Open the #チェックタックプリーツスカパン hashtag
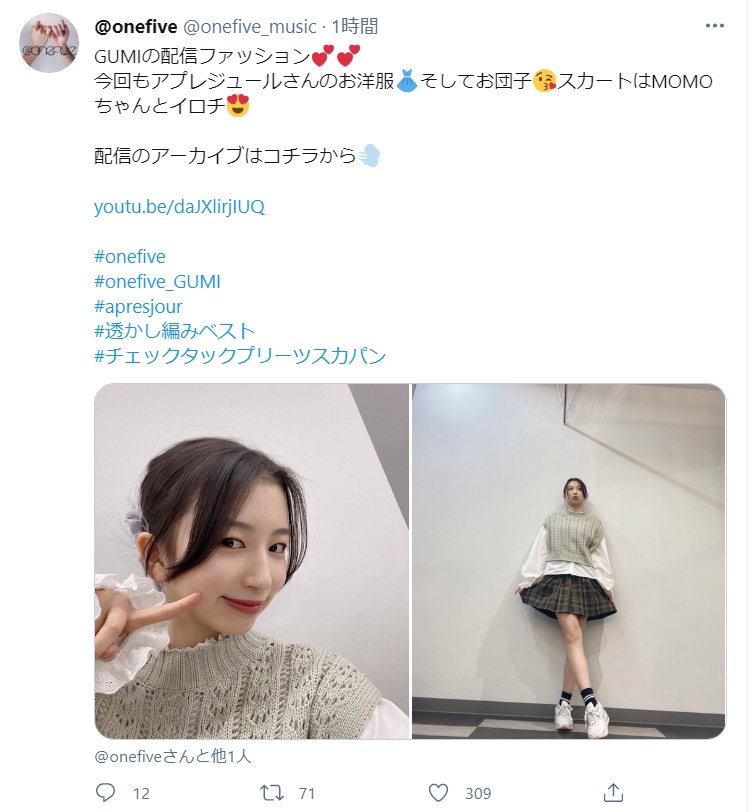 (x=240, y=356)
